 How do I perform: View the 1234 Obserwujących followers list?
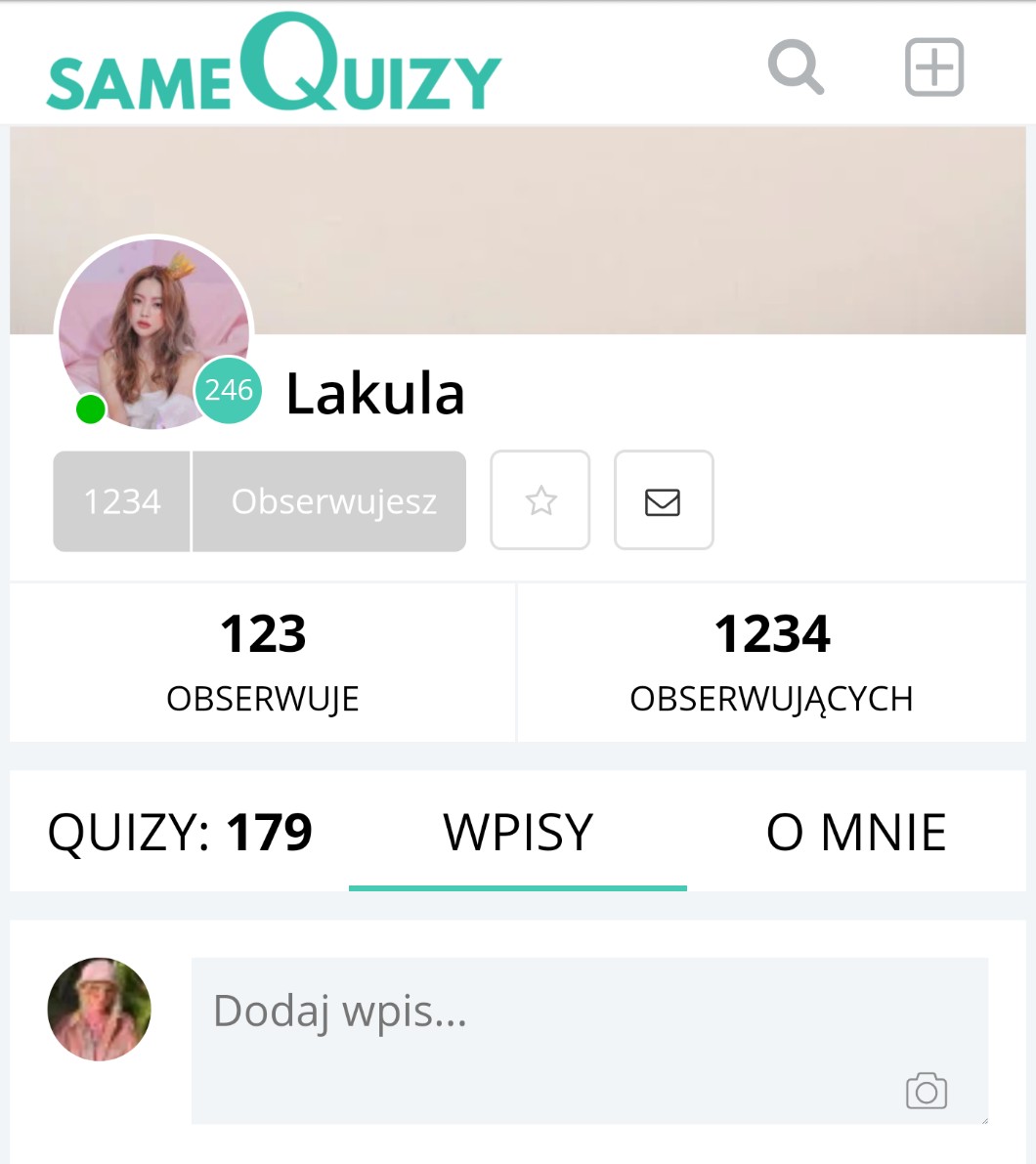771,662
